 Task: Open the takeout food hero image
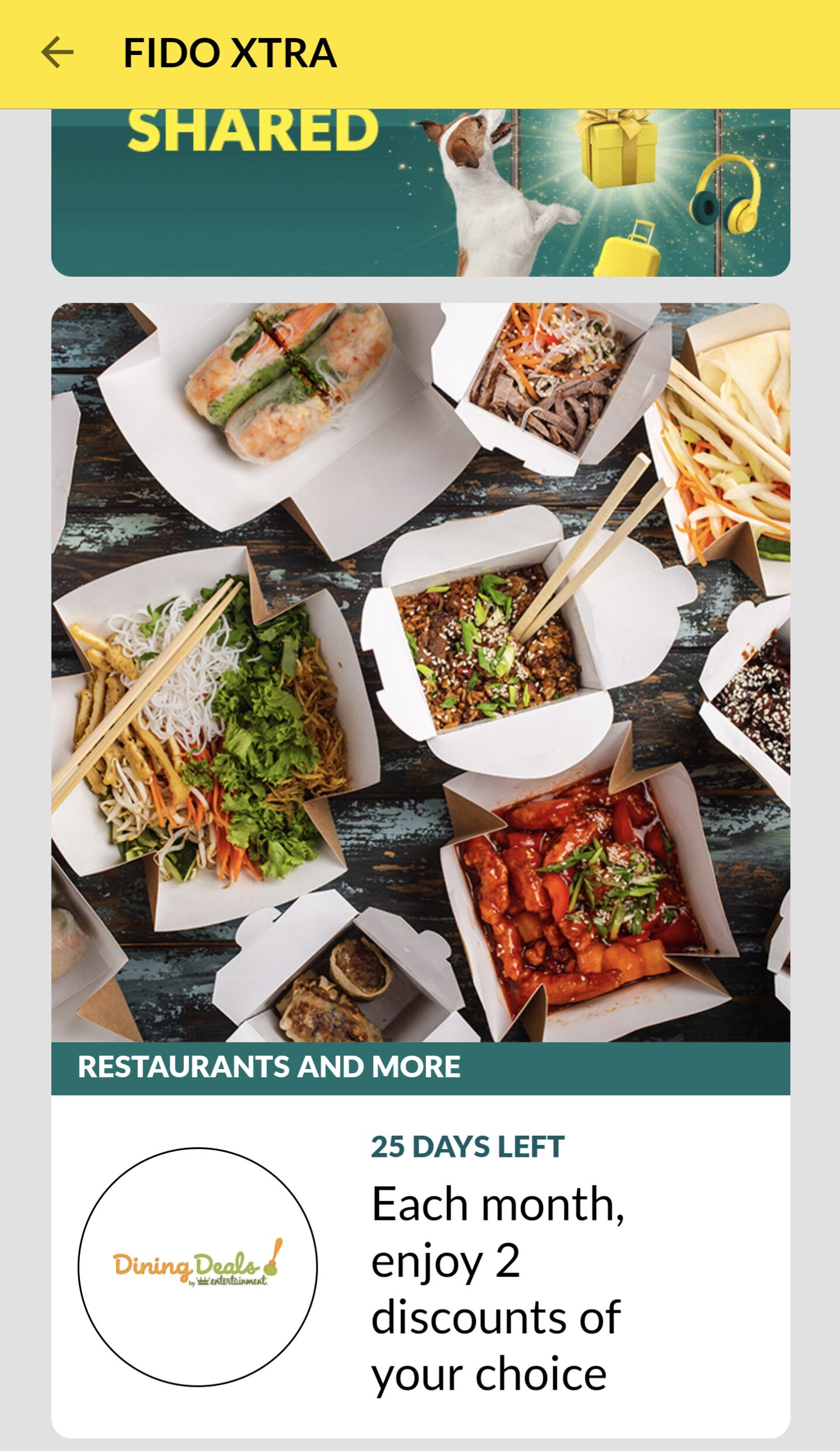pyautogui.click(x=420, y=671)
